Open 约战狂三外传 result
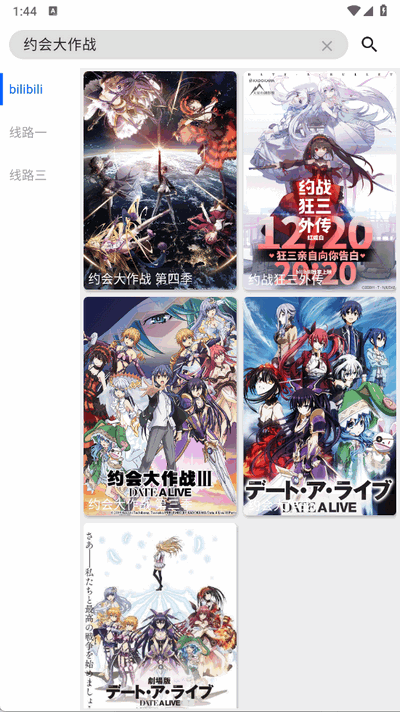 click(x=320, y=180)
